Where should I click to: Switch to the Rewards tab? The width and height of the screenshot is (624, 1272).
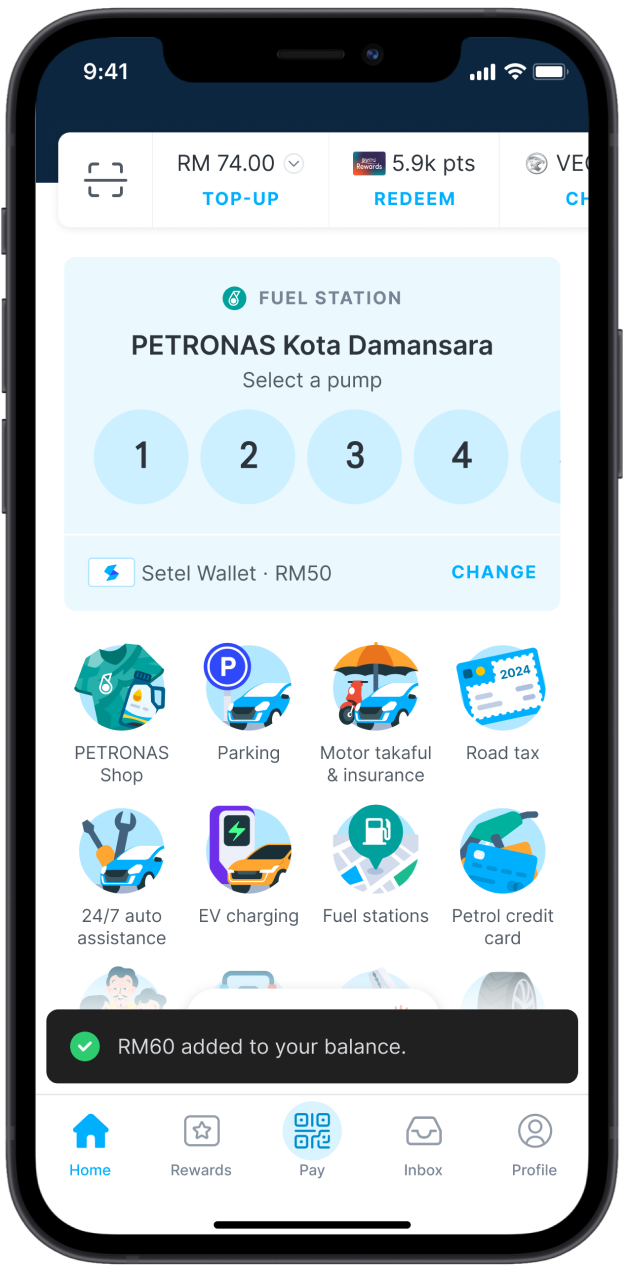point(201,1143)
